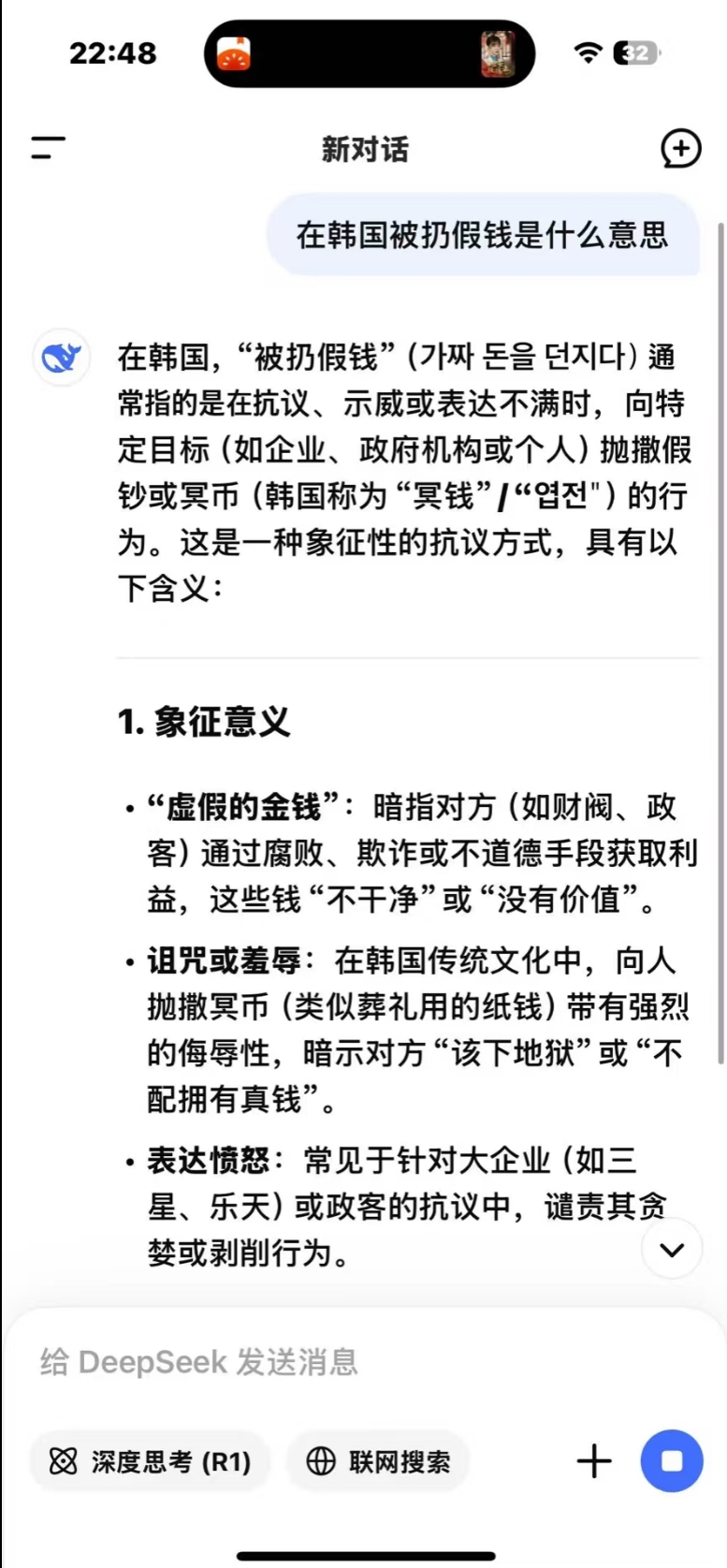Open the sidebar menu
This screenshot has height=1568, width=727.
pyautogui.click(x=48, y=148)
